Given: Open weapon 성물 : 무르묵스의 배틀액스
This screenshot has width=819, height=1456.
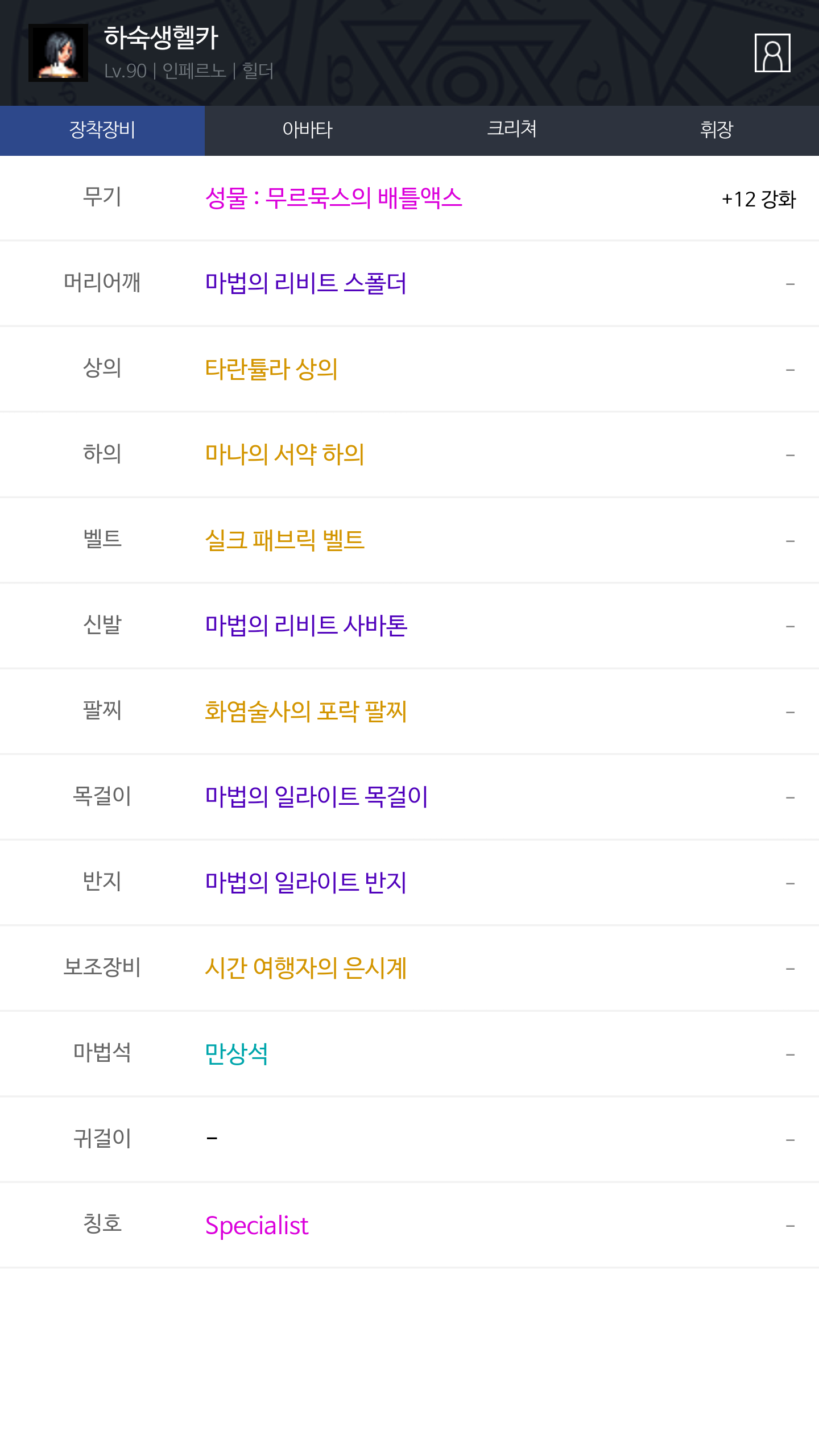Looking at the screenshot, I should (333, 198).
